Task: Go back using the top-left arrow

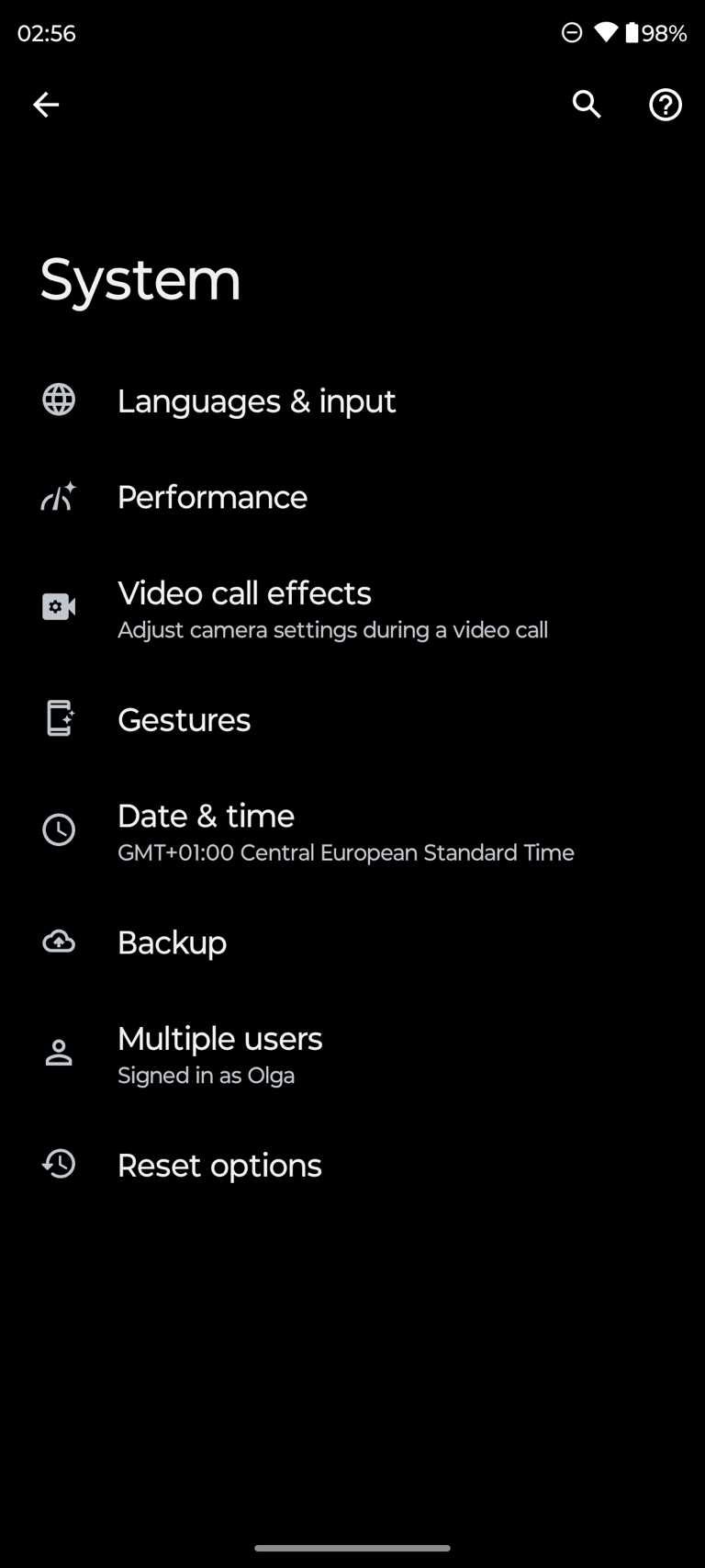Action: 46,105
